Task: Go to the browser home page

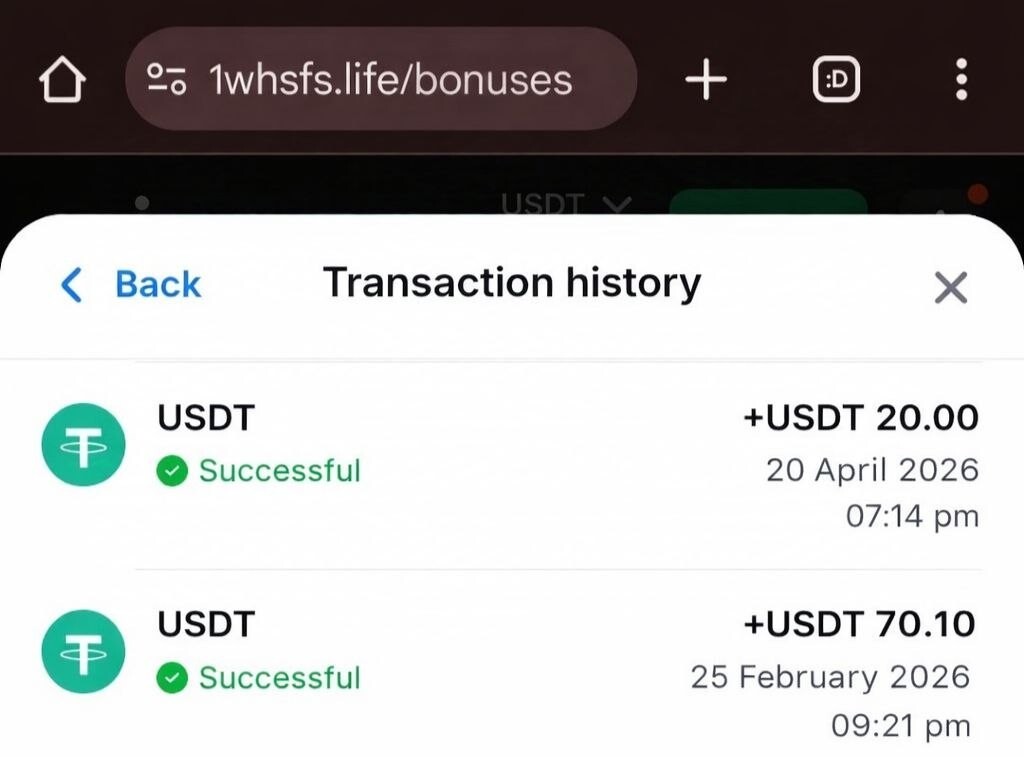Action: coord(62,80)
